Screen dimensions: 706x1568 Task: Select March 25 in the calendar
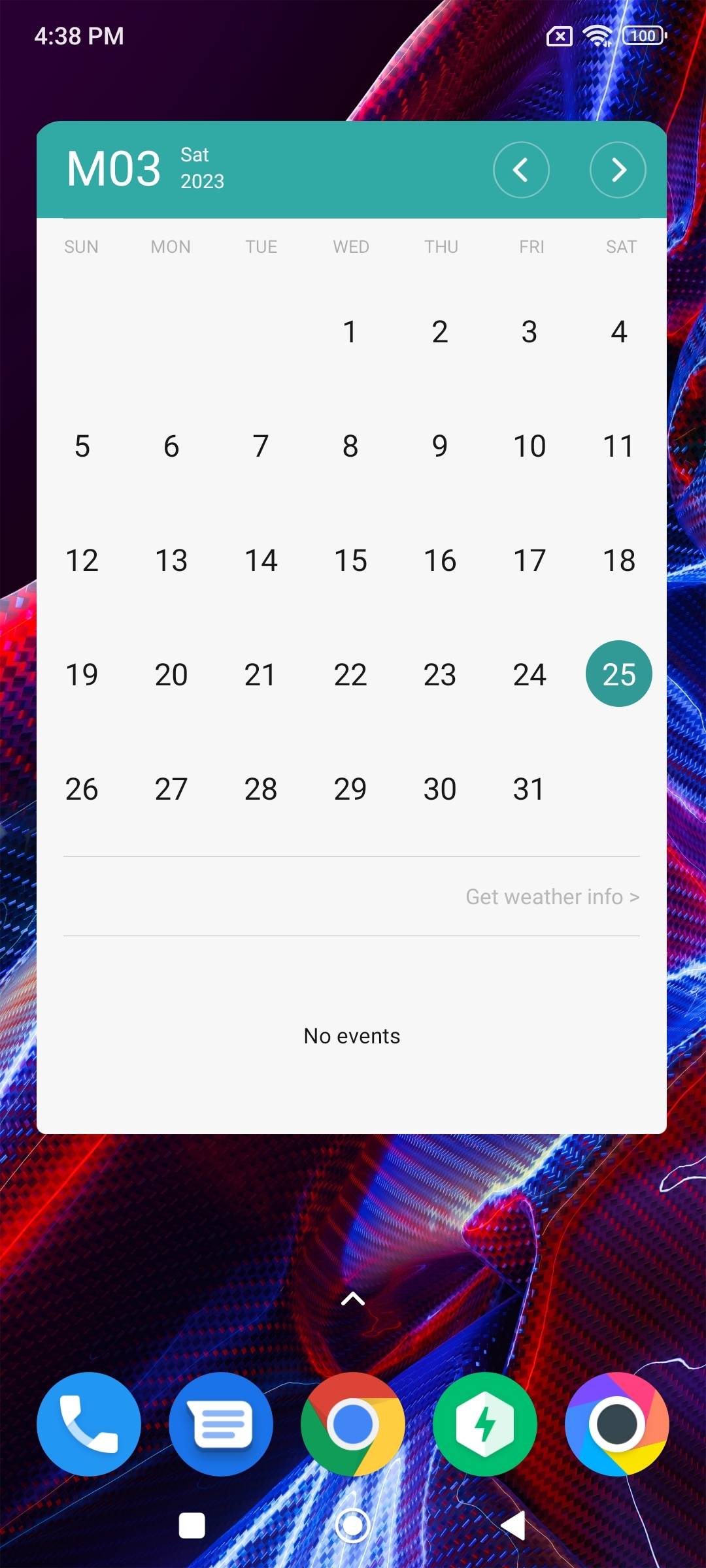618,674
